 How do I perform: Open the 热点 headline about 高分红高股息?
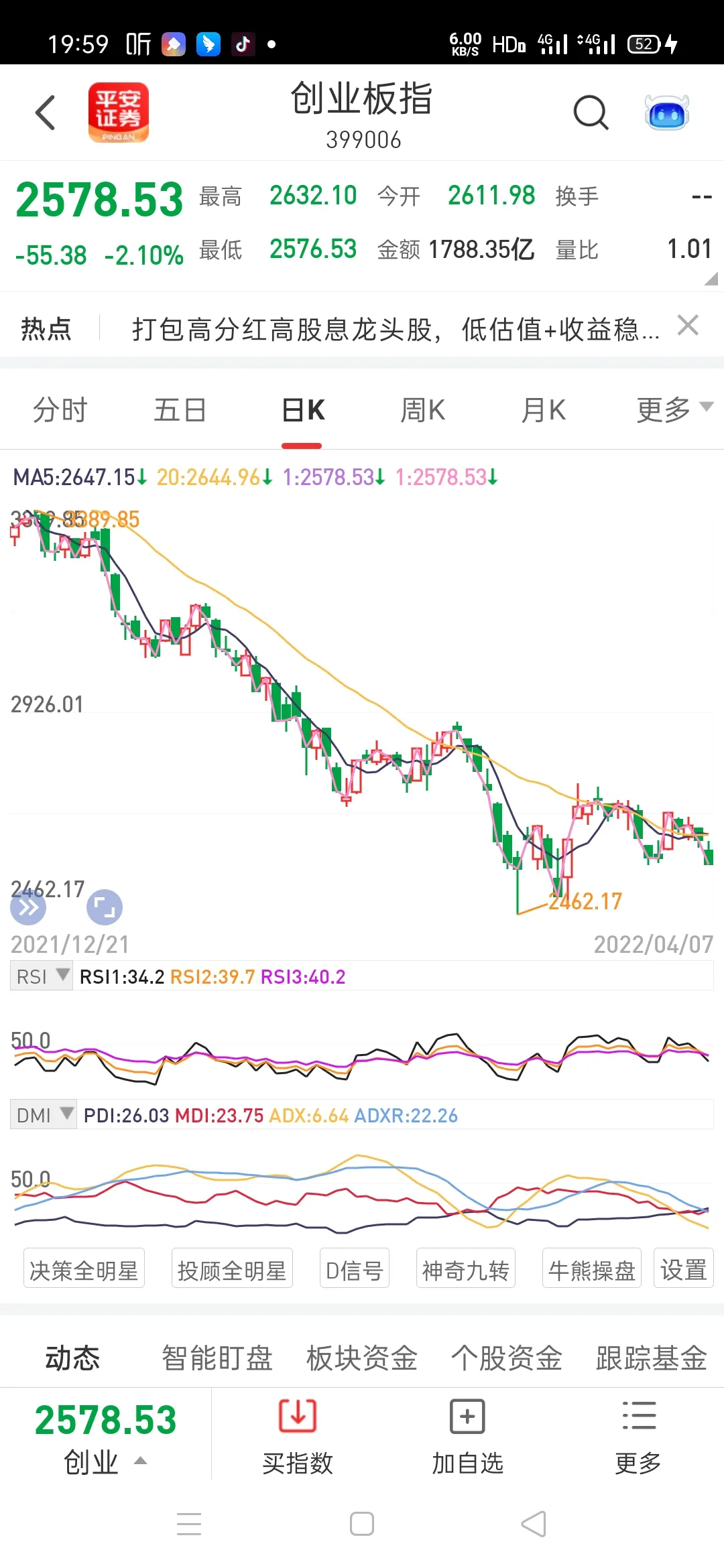coord(396,330)
